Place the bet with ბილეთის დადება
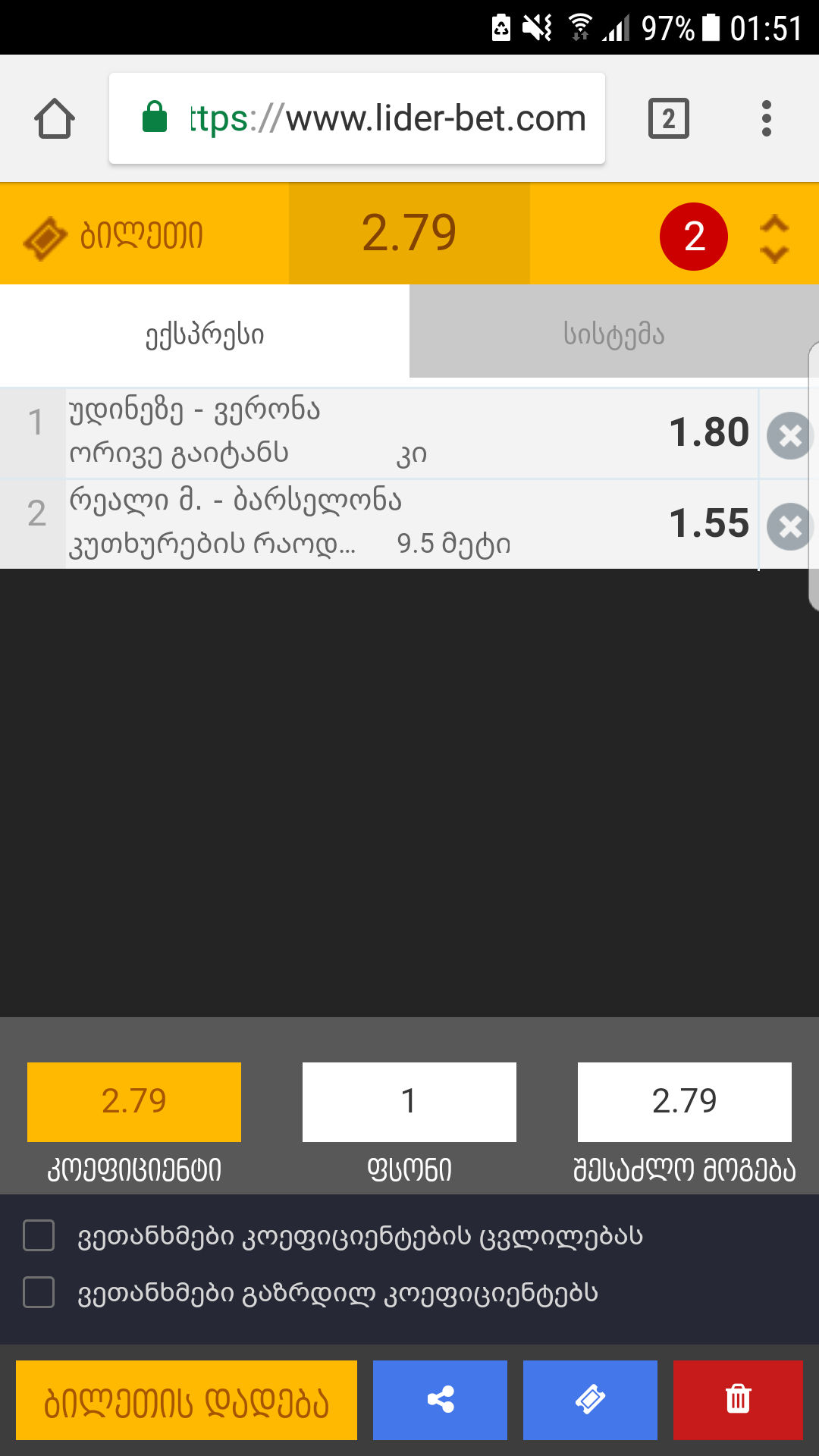Screen dimensions: 819x1456 pos(187,1400)
